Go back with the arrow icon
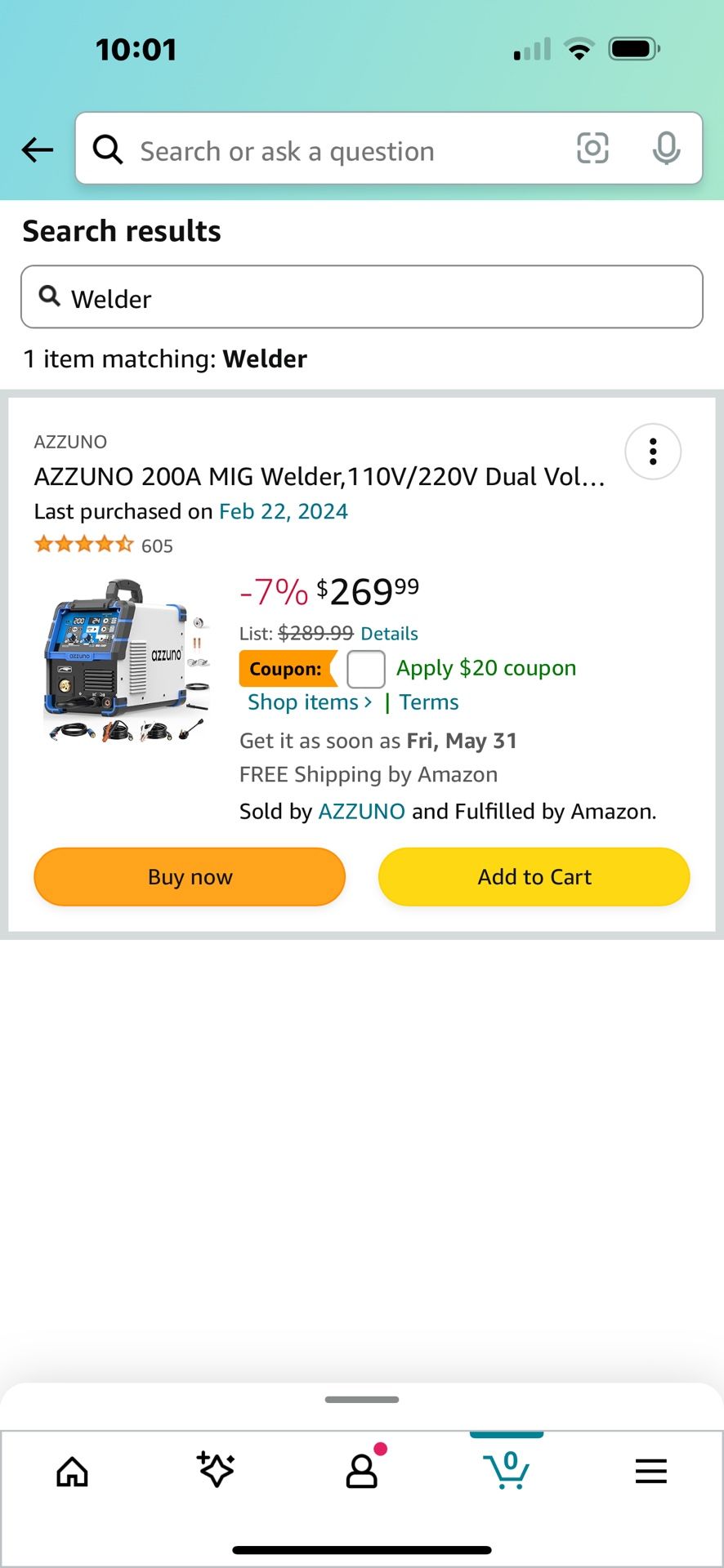Image resolution: width=724 pixels, height=1568 pixels. click(x=38, y=149)
